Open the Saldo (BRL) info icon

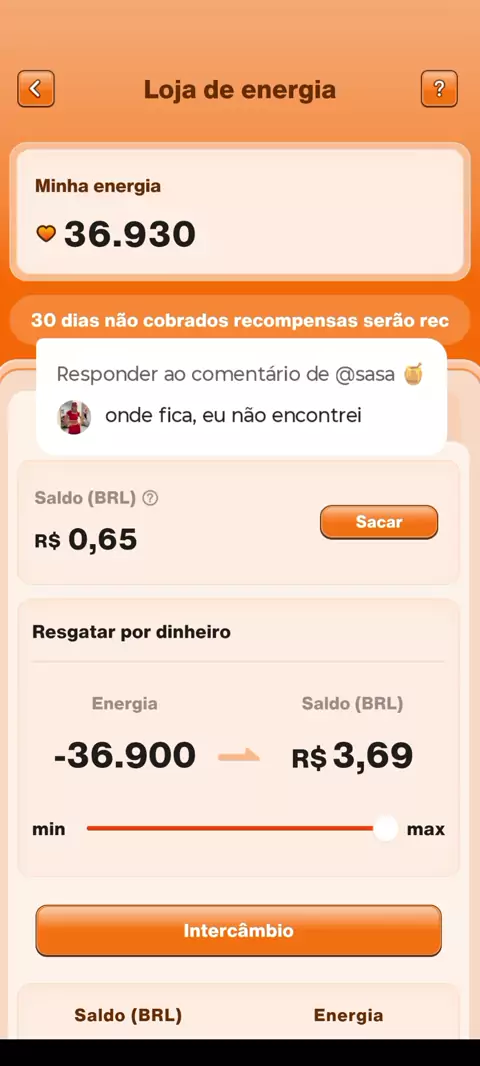151,498
